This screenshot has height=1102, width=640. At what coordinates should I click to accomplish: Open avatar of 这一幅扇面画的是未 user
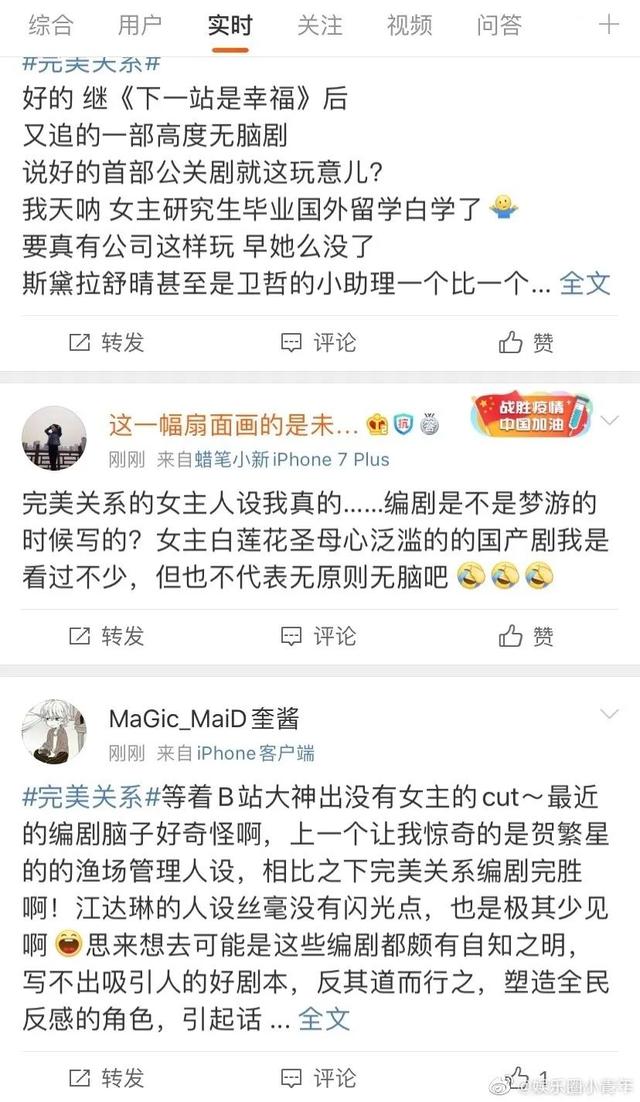pos(54,438)
